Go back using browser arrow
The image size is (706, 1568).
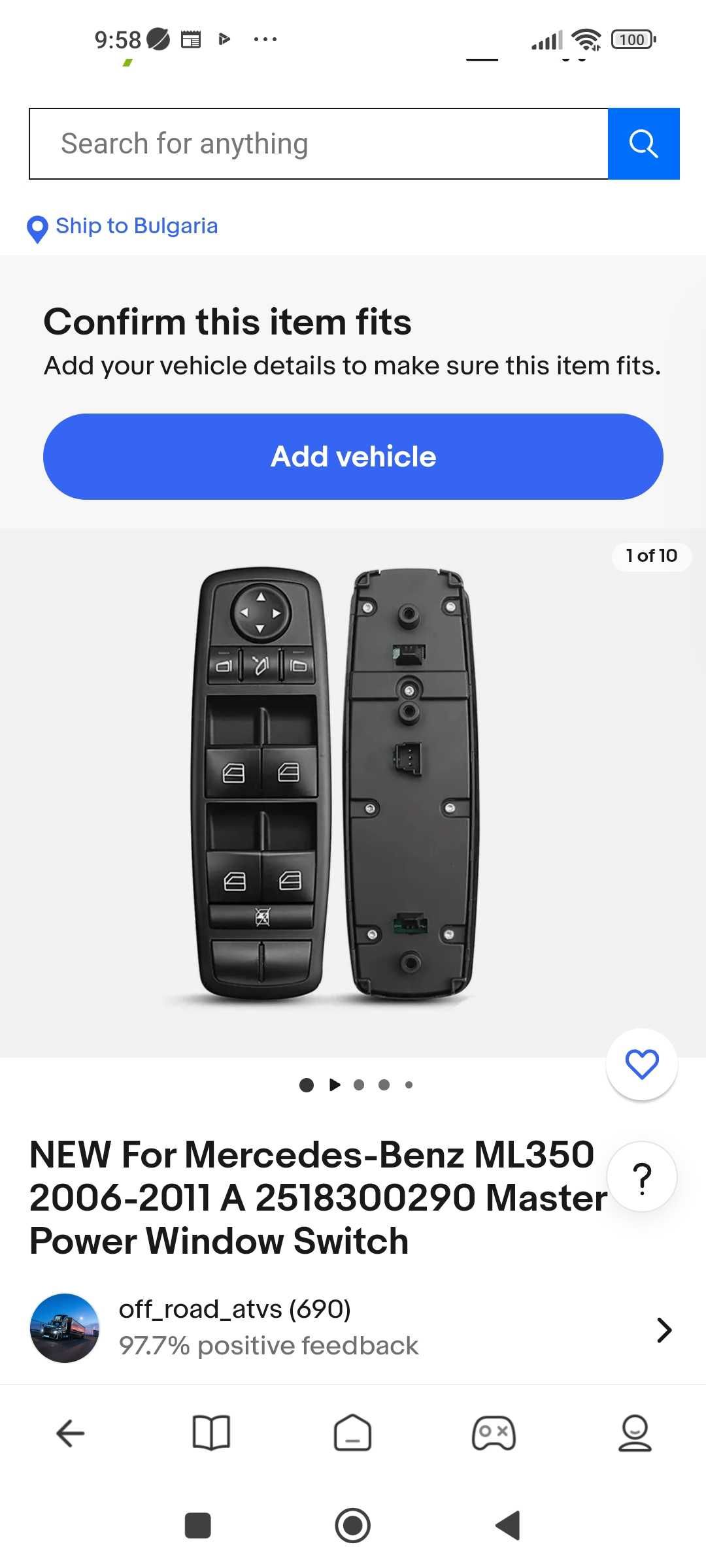click(71, 1433)
